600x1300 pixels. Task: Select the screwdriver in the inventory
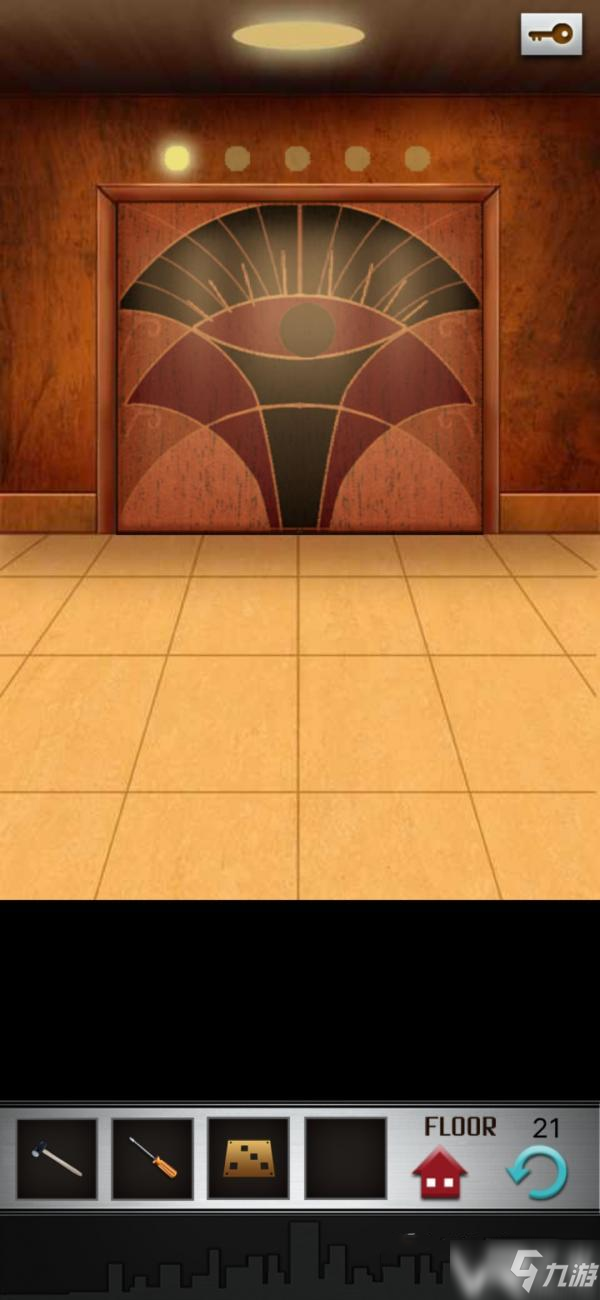[152, 1158]
